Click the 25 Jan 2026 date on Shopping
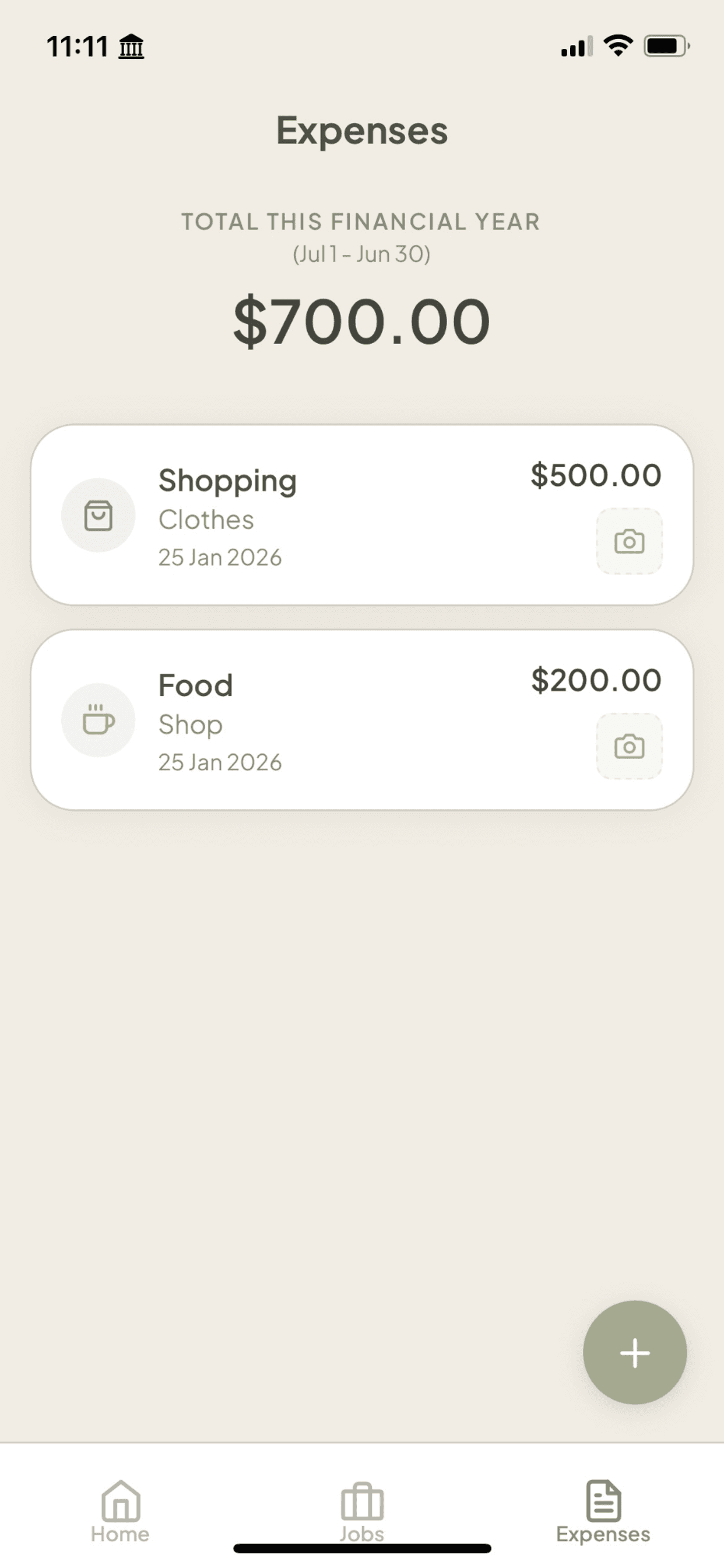724x1568 pixels. point(220,556)
